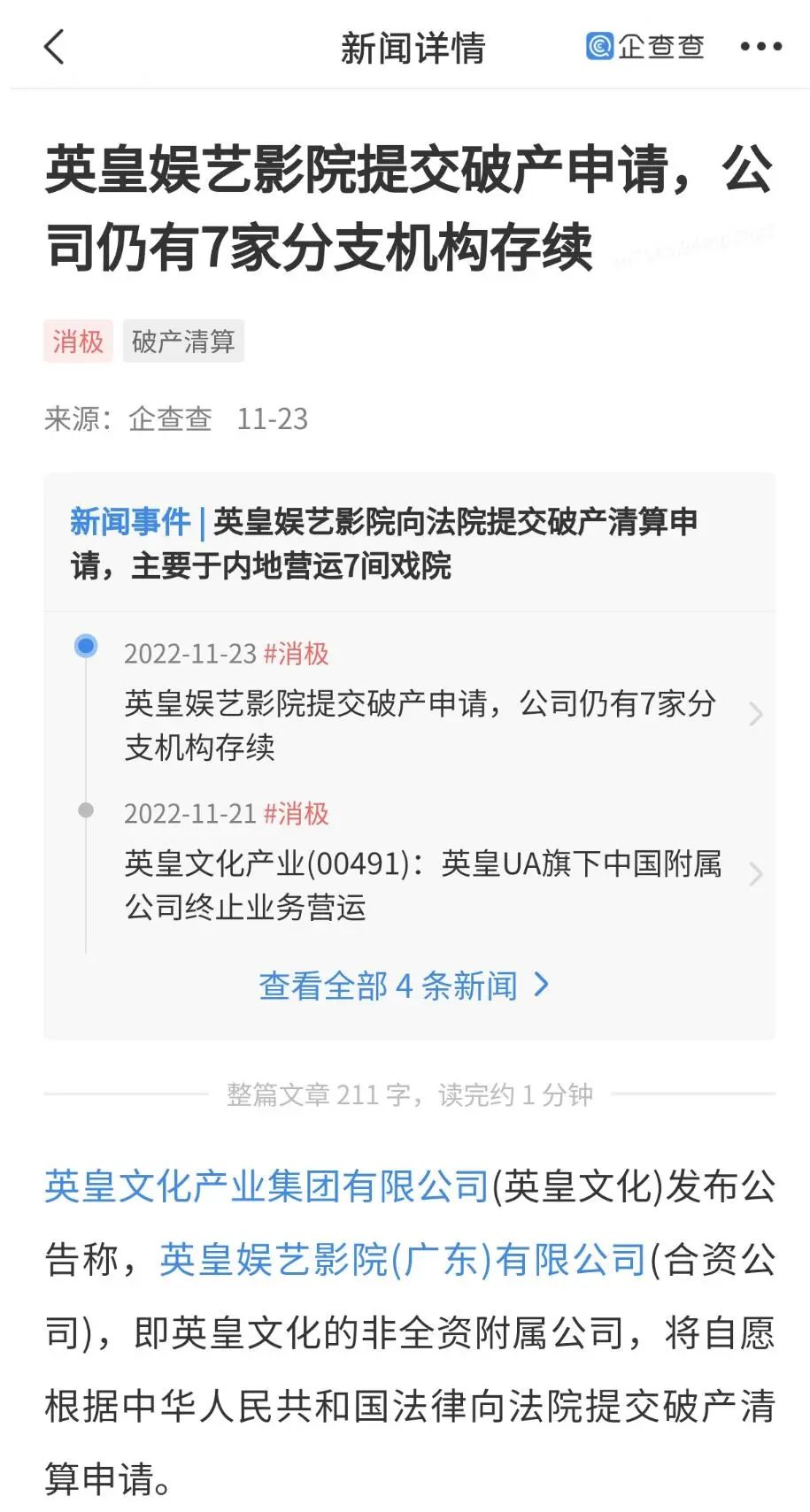Screen dimensions: 810x1512
Task: Tap the arrow icon on 查看全部 4 条新闻
Action: click(541, 984)
